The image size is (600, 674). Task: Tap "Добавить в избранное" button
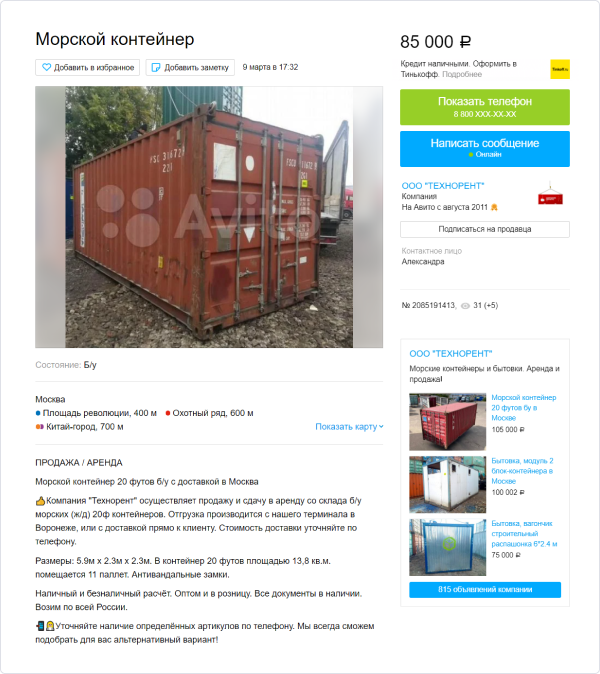pyautogui.click(x=87, y=67)
